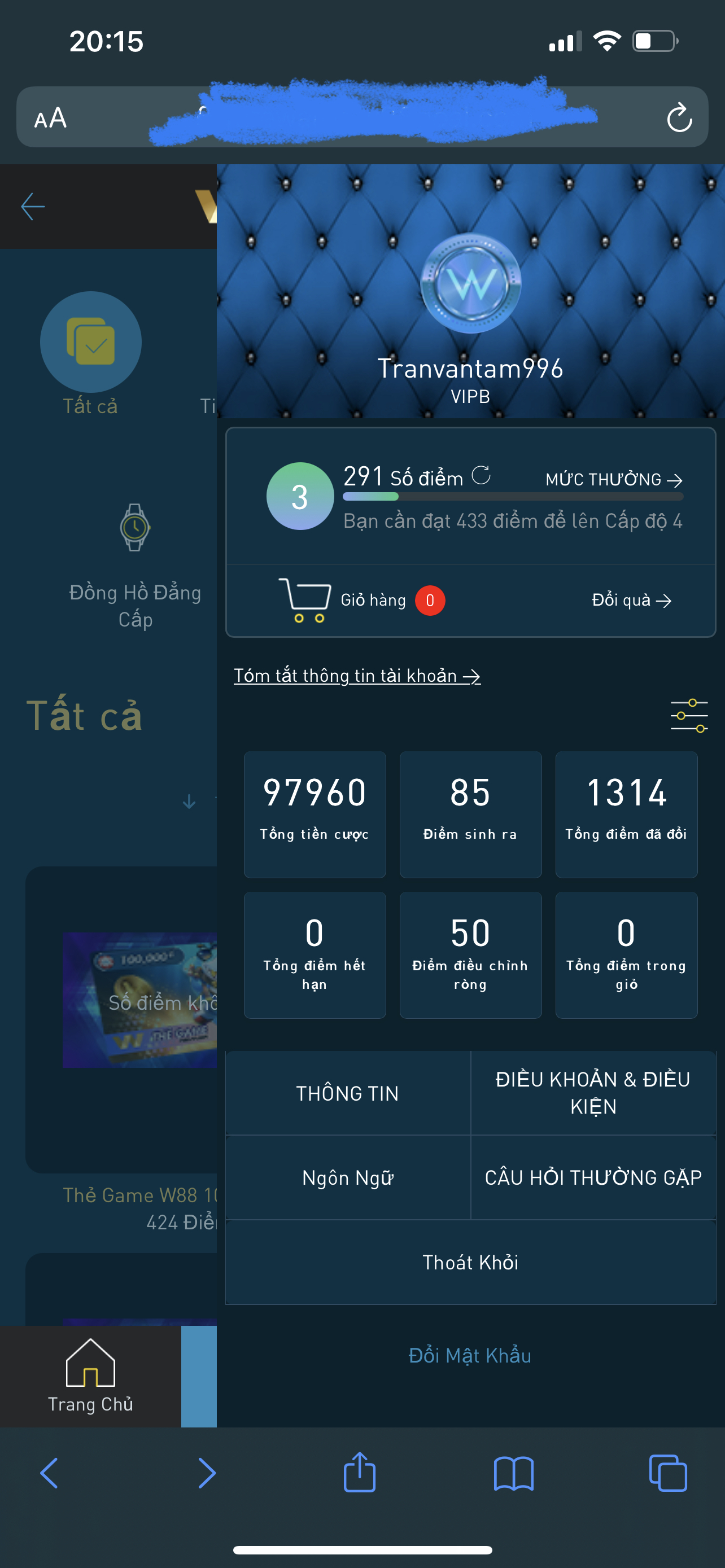Go to Đổi quà redeem gifts

pyautogui.click(x=631, y=600)
